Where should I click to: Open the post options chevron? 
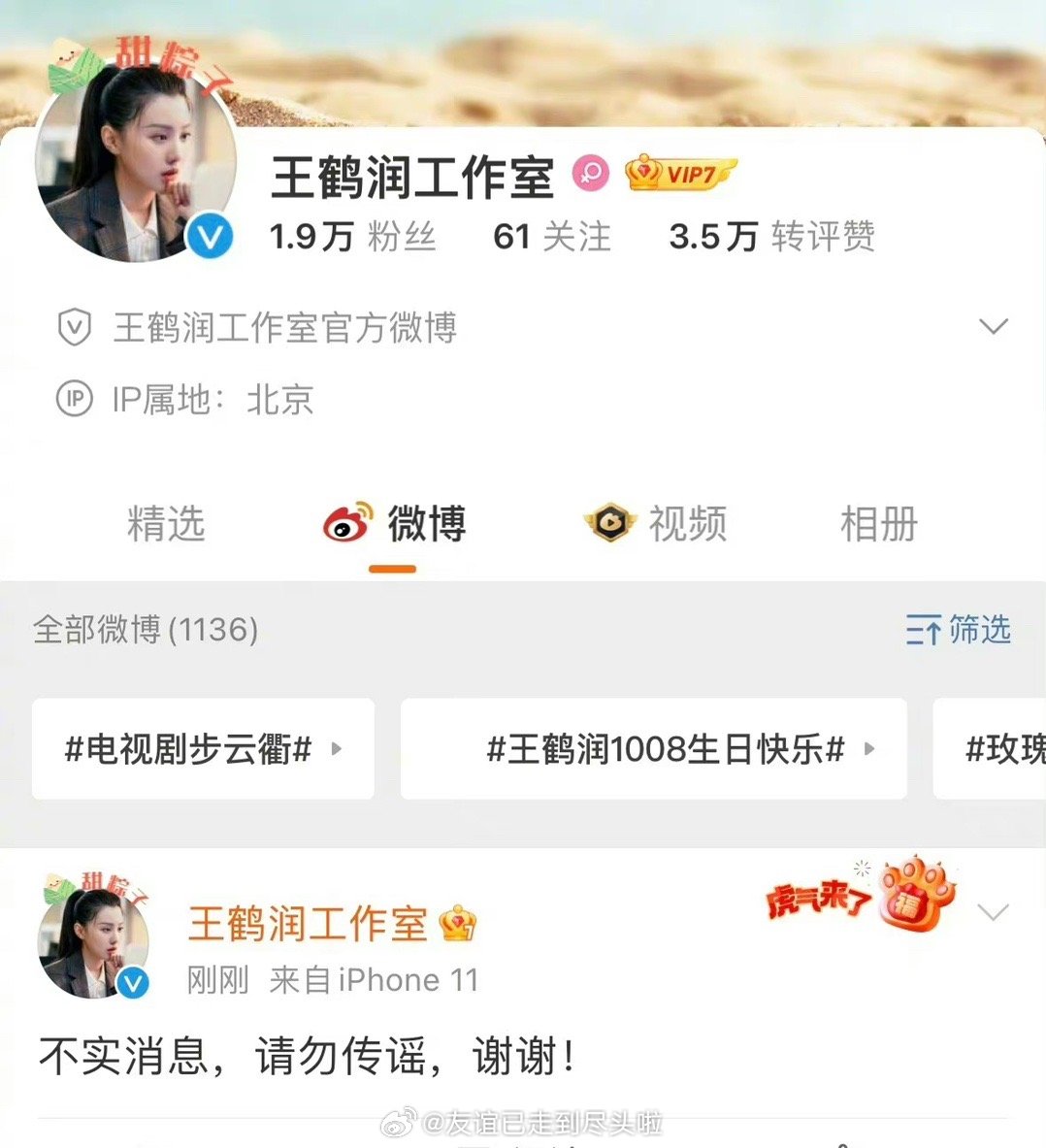[x=992, y=913]
